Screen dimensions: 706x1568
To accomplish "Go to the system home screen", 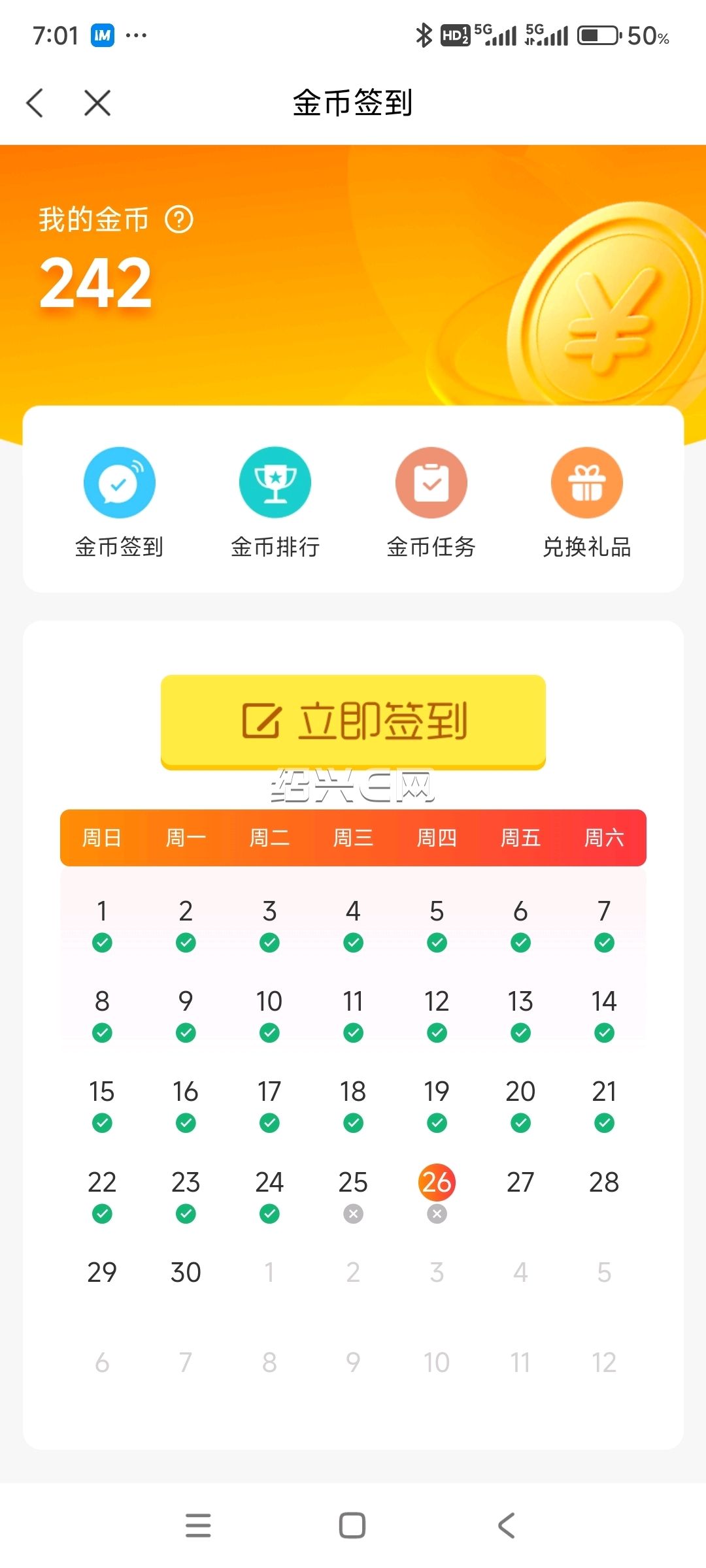I will [352, 1526].
